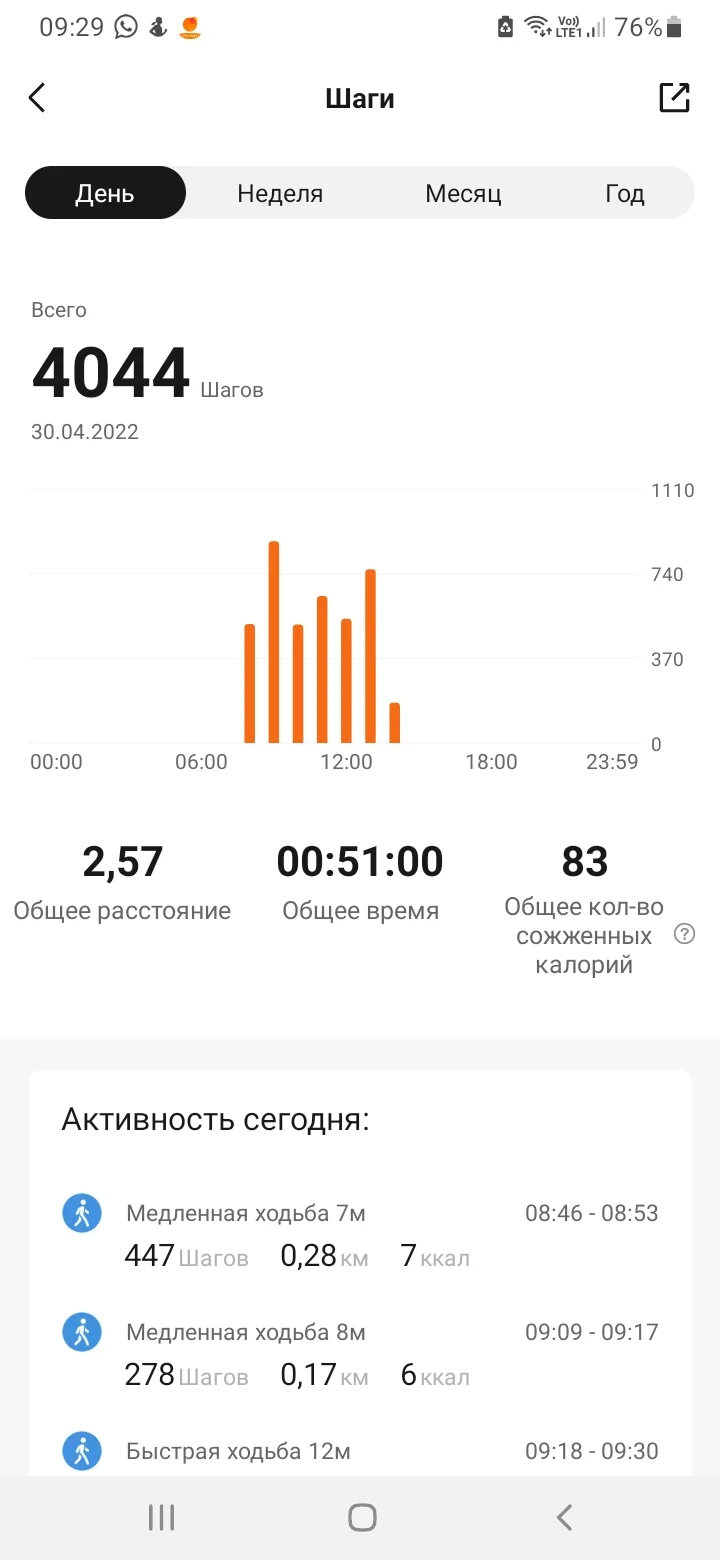Image resolution: width=720 pixels, height=1560 pixels.
Task: Tap the system home button
Action: [362, 1517]
